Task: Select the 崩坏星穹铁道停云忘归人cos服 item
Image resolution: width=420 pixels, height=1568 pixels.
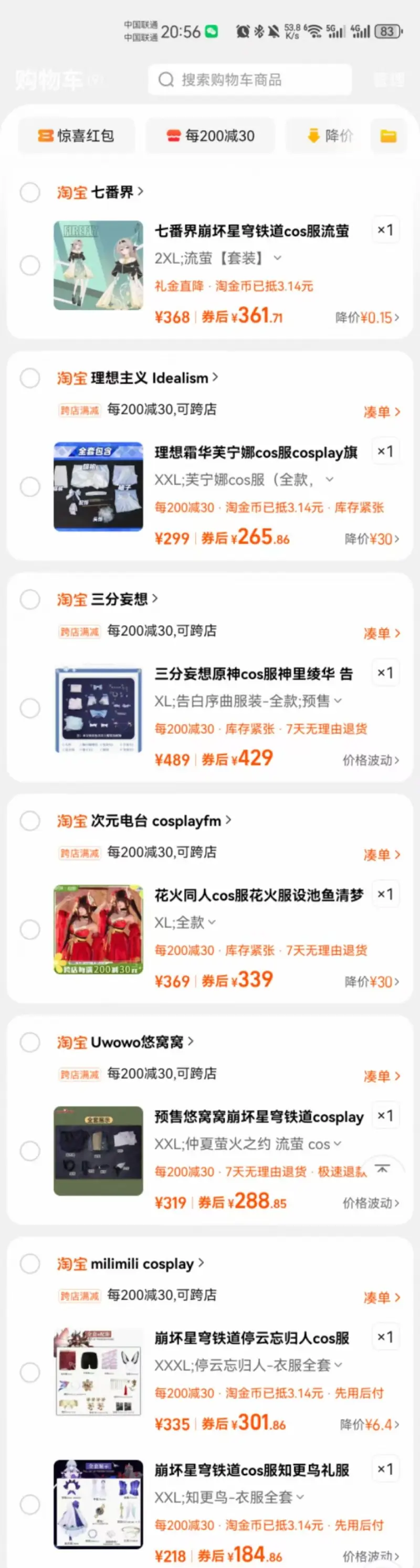Action: [x=30, y=1372]
